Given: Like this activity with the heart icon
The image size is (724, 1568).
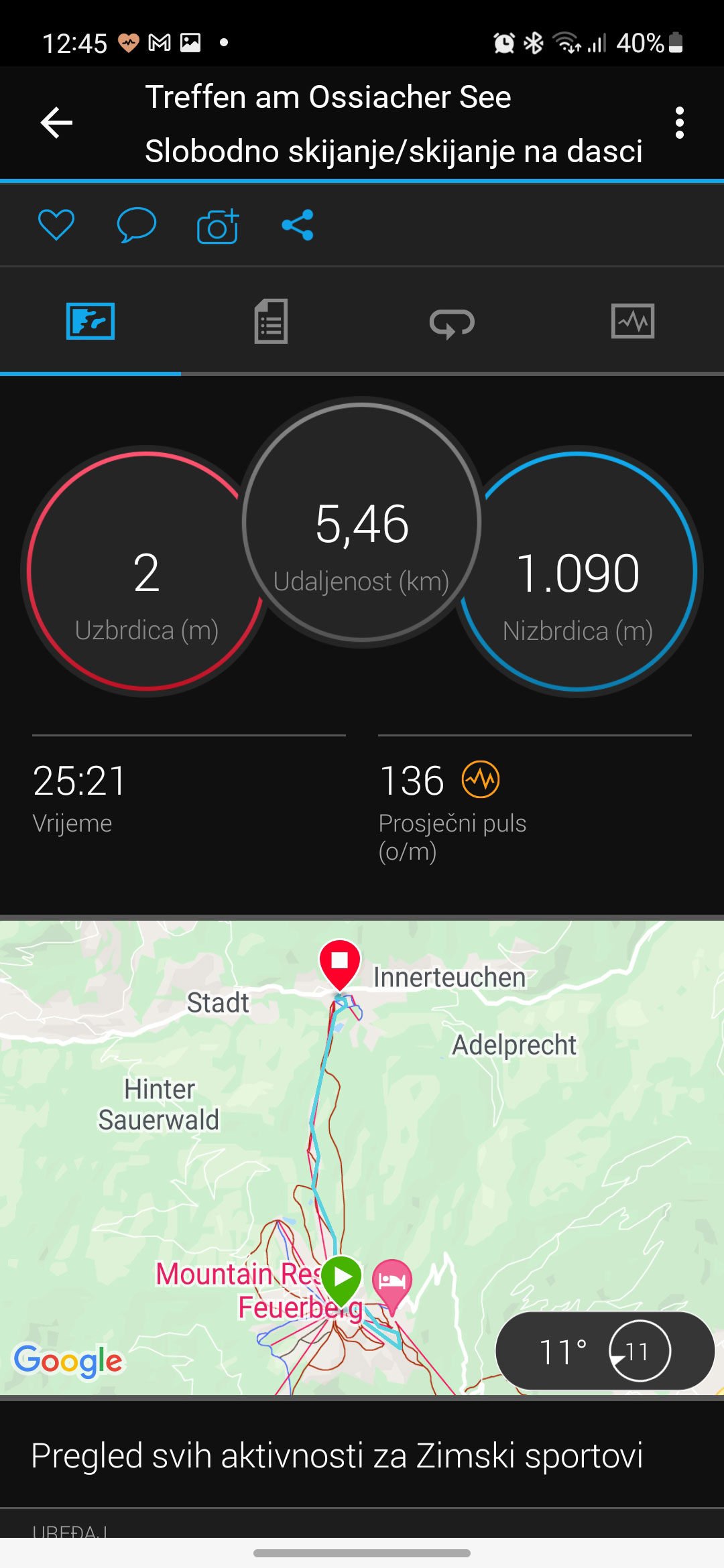Looking at the screenshot, I should [56, 224].
